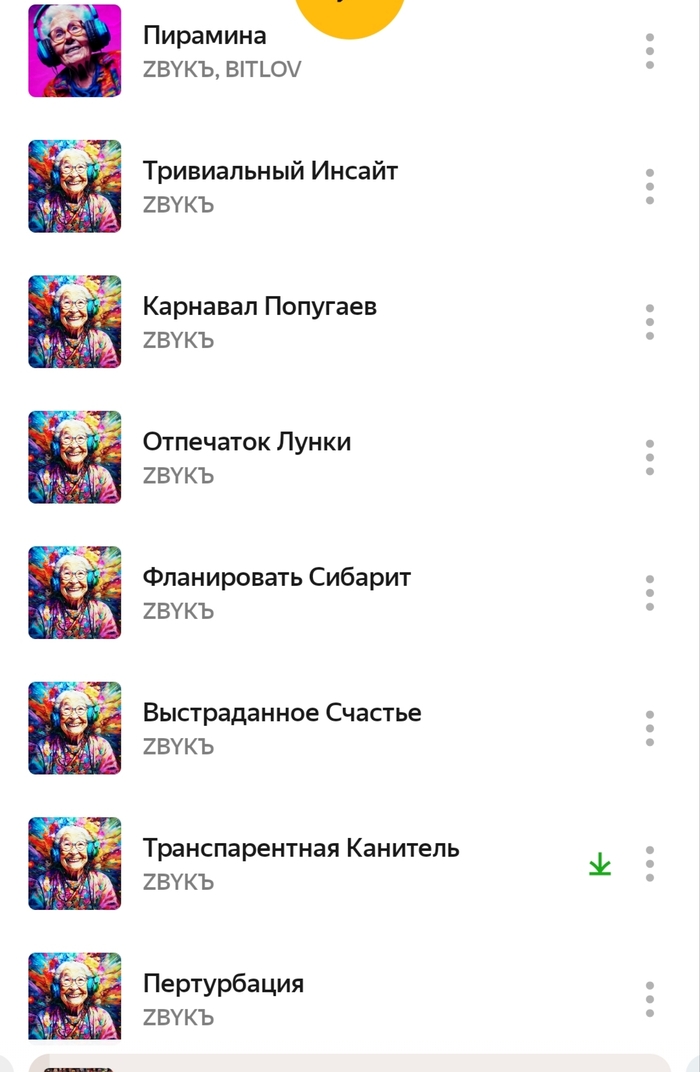This screenshot has width=700, height=1072.
Task: Open the three-dot menu for Тривиальный Инсайт
Action: (650, 187)
